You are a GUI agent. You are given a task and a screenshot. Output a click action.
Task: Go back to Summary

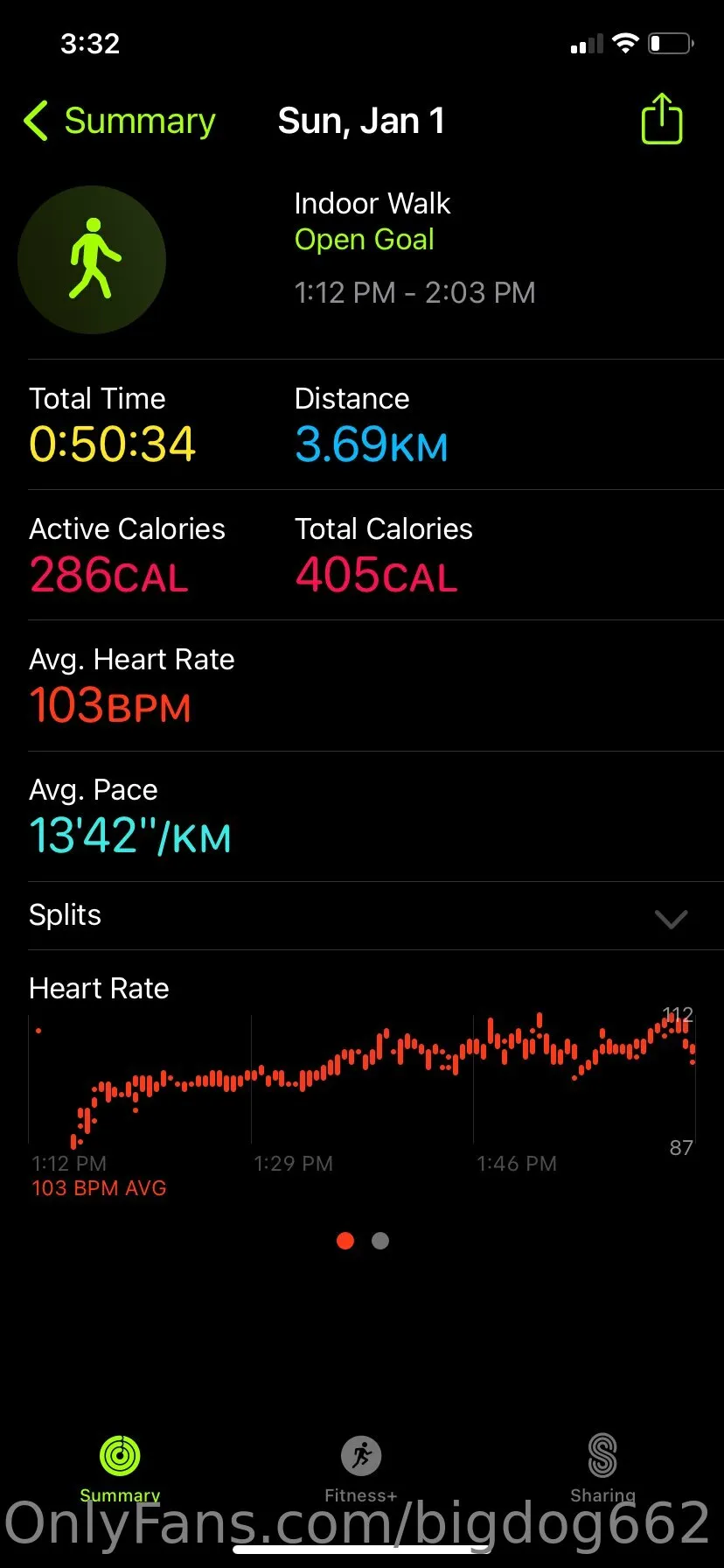120,121
